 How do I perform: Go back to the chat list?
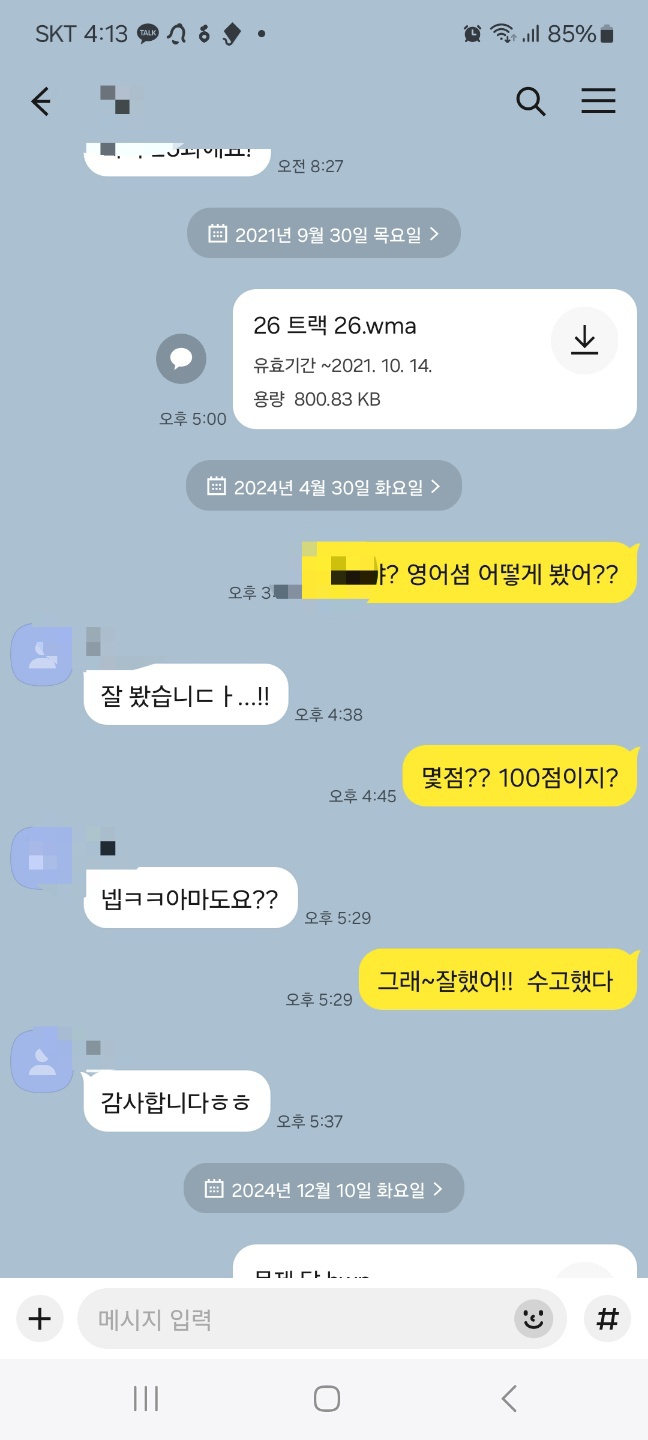click(x=41, y=101)
